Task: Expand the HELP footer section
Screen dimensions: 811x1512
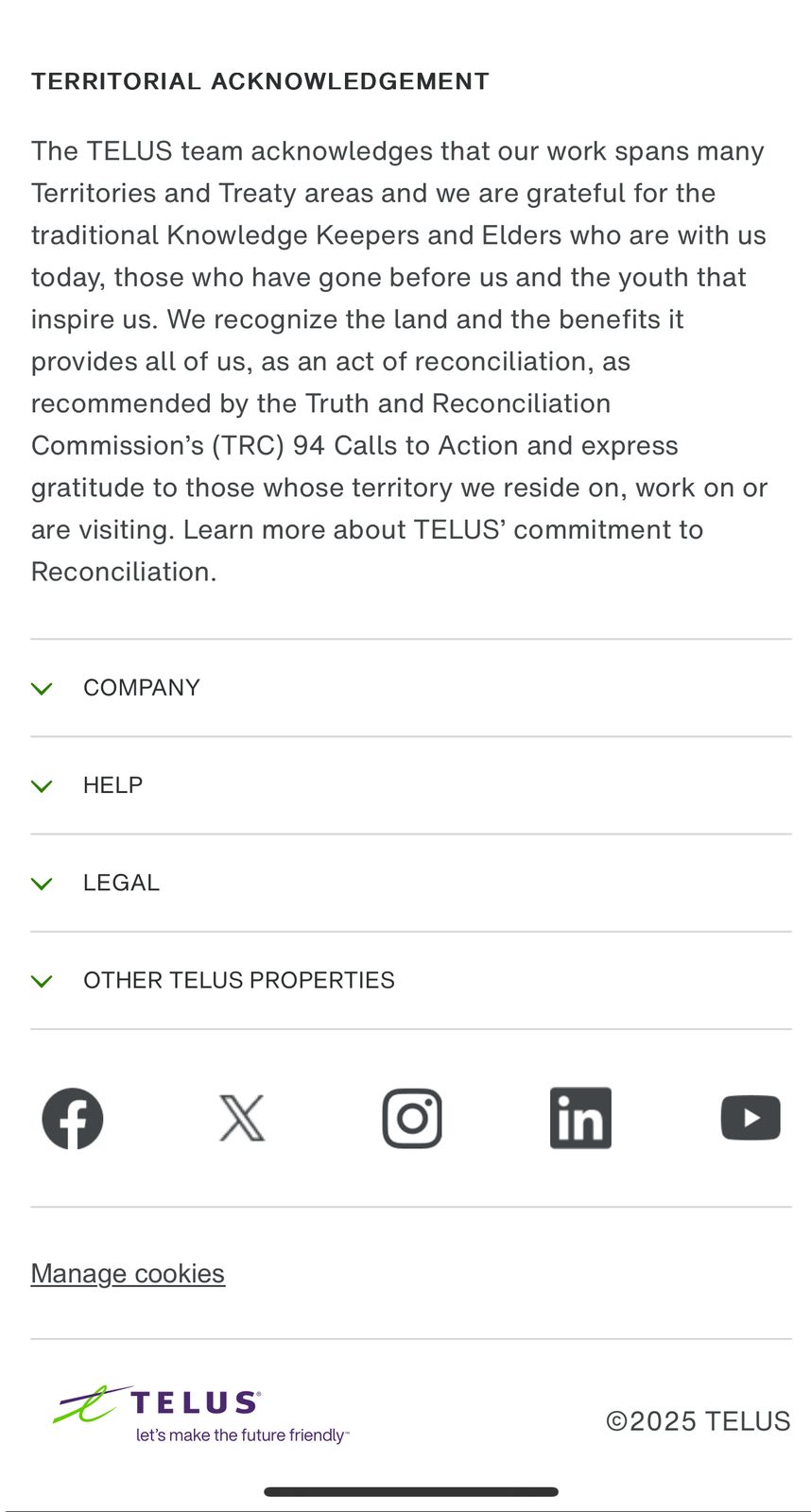Action: 112,785
